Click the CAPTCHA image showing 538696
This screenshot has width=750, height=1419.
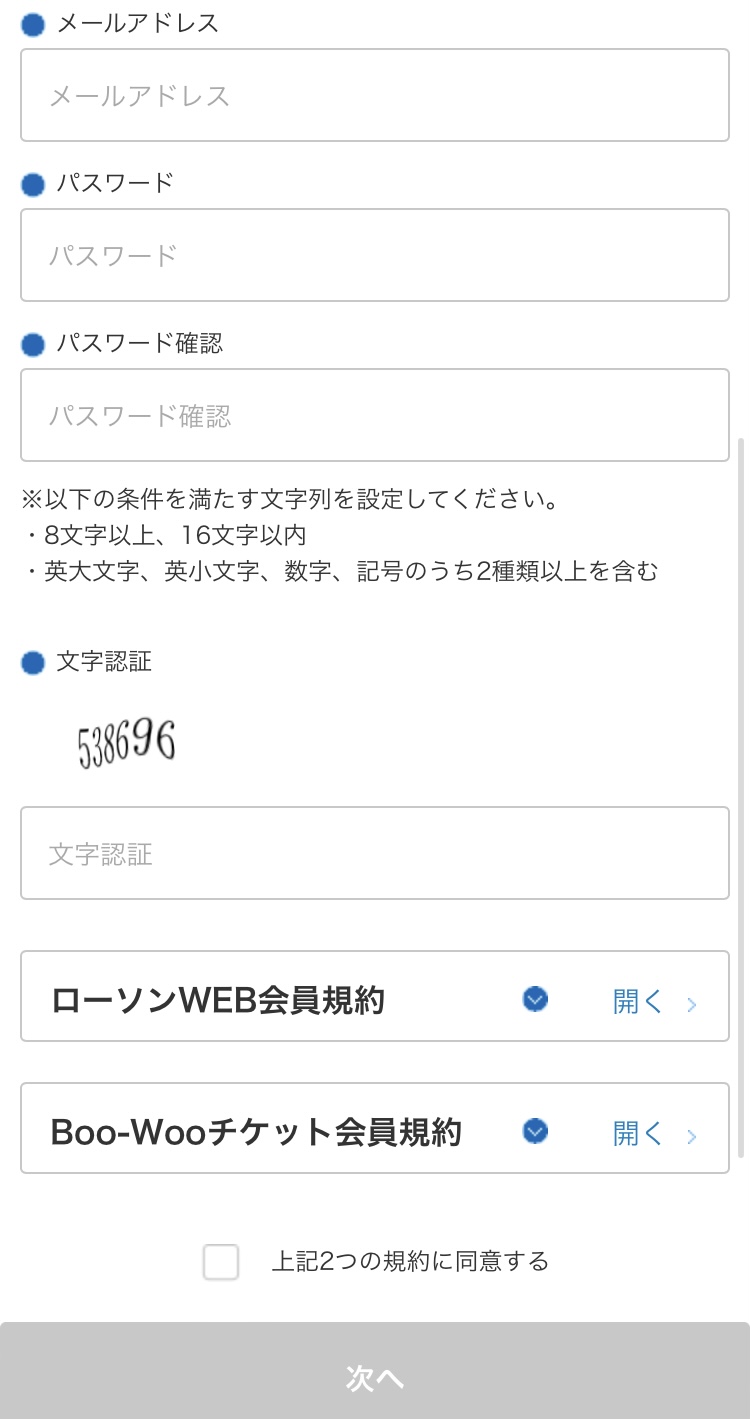pyautogui.click(x=125, y=740)
